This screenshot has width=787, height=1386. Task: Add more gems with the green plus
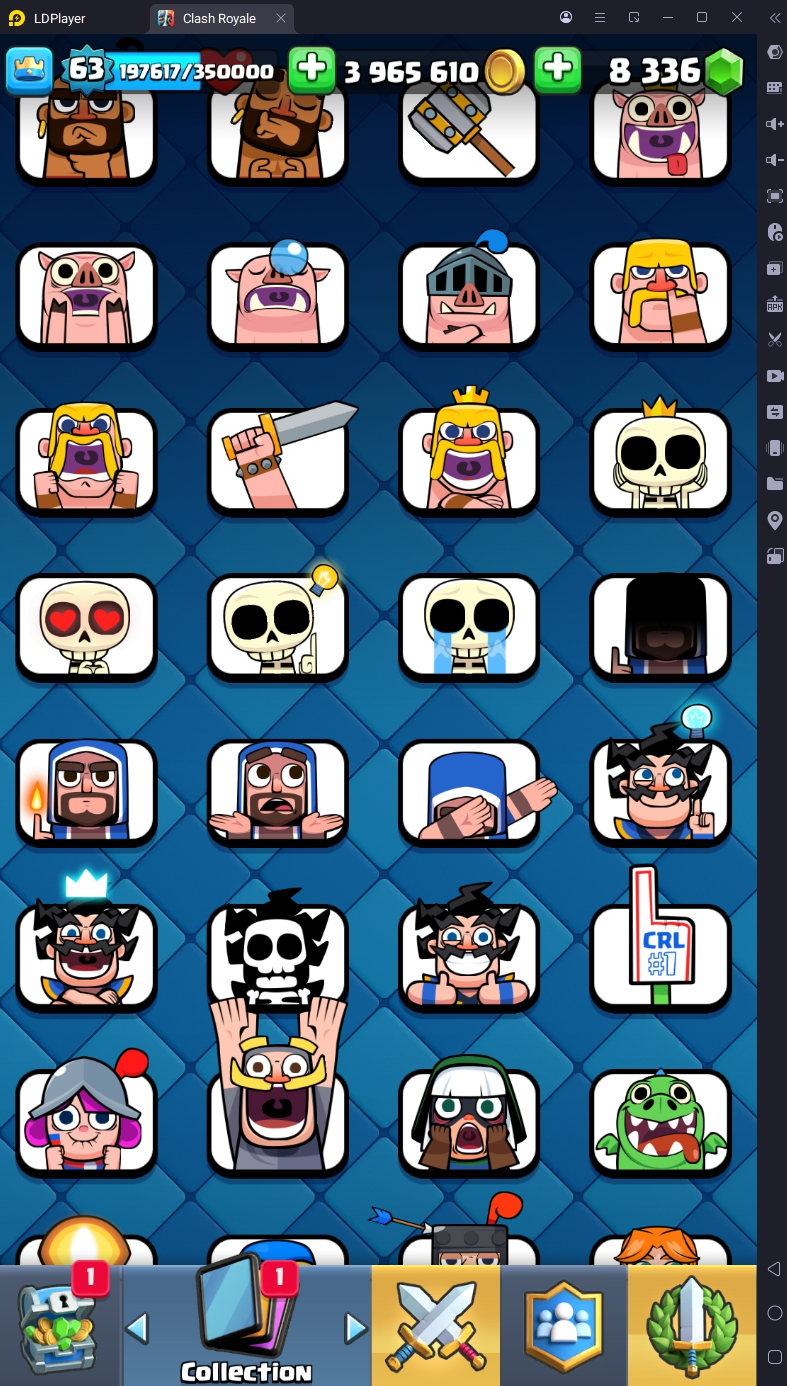click(x=557, y=69)
